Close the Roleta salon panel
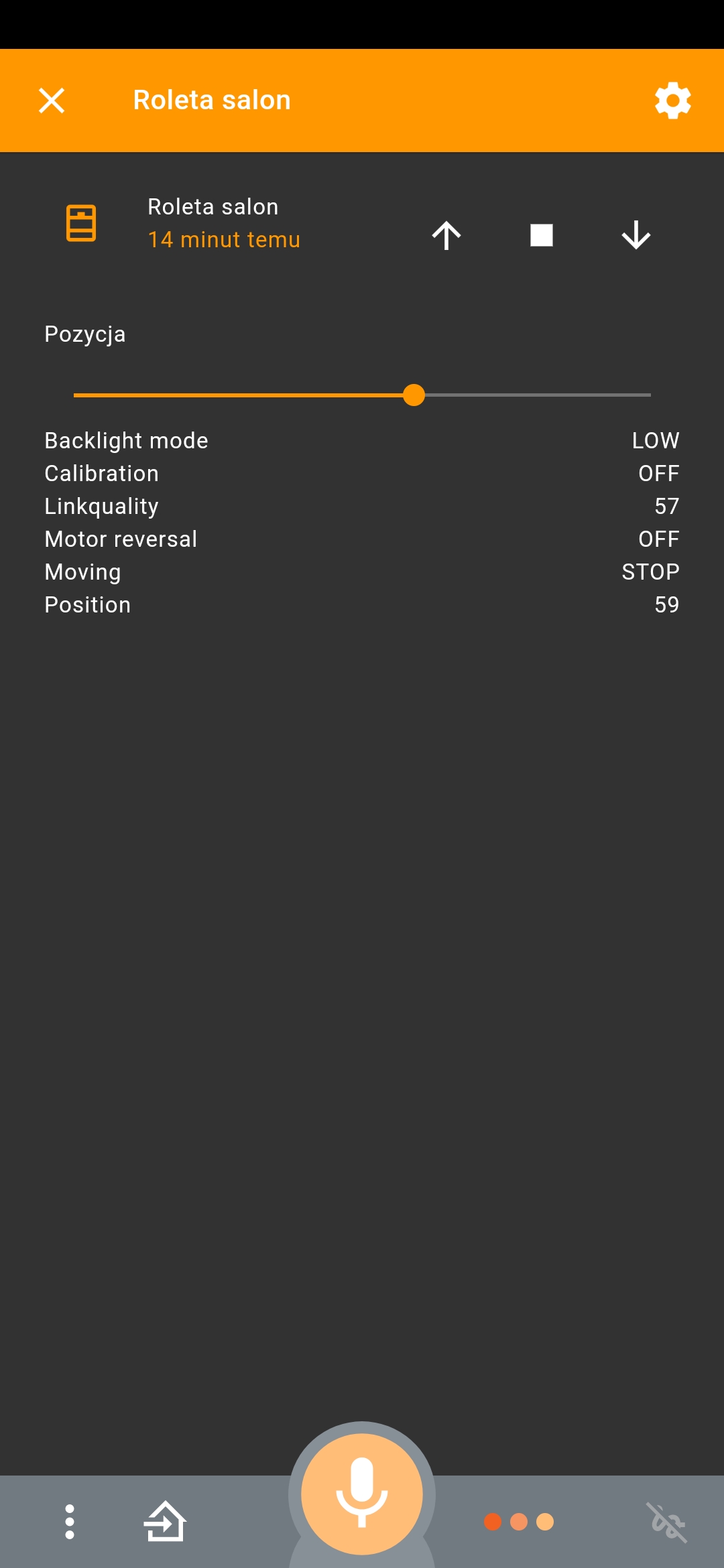The width and height of the screenshot is (724, 1568). coord(52,101)
